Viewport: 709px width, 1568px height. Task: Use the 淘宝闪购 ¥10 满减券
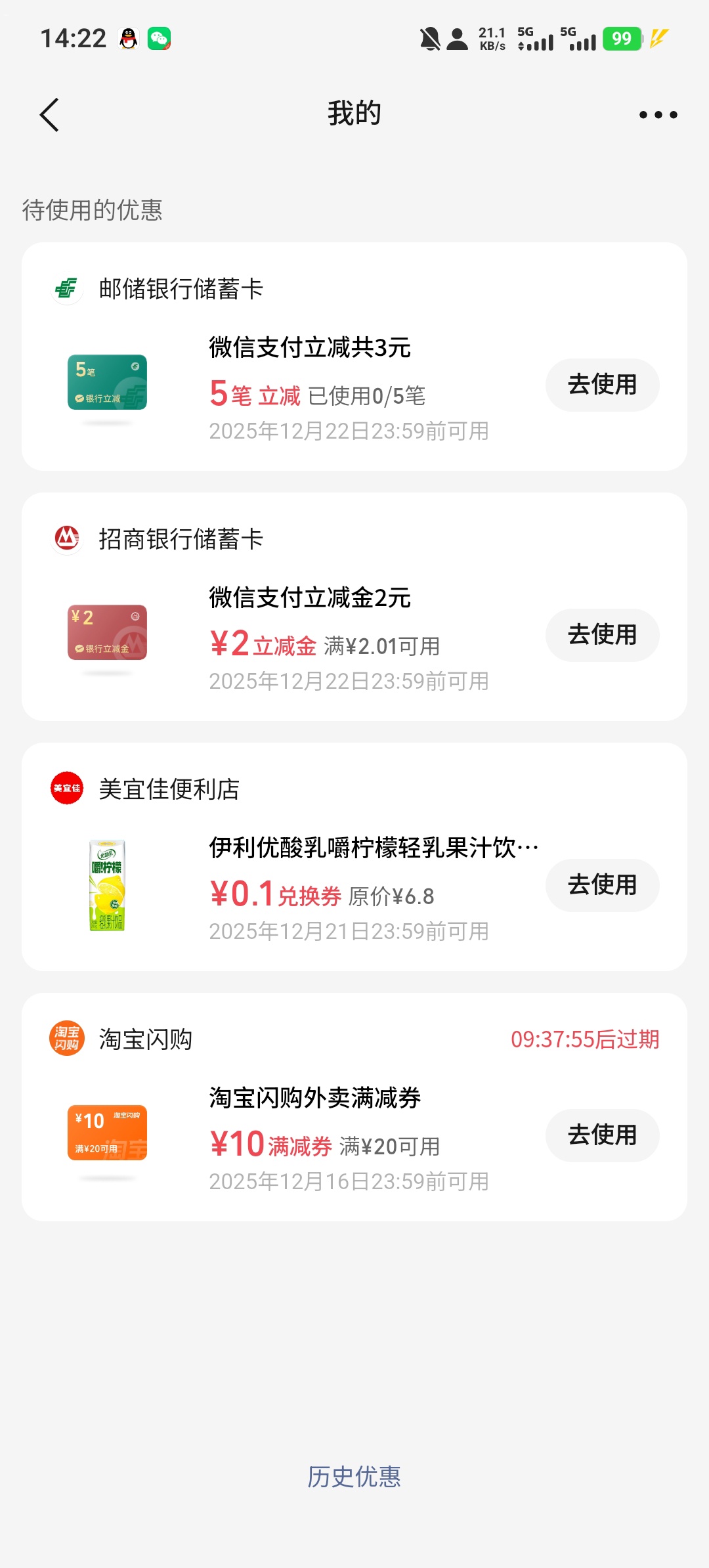[602, 1135]
